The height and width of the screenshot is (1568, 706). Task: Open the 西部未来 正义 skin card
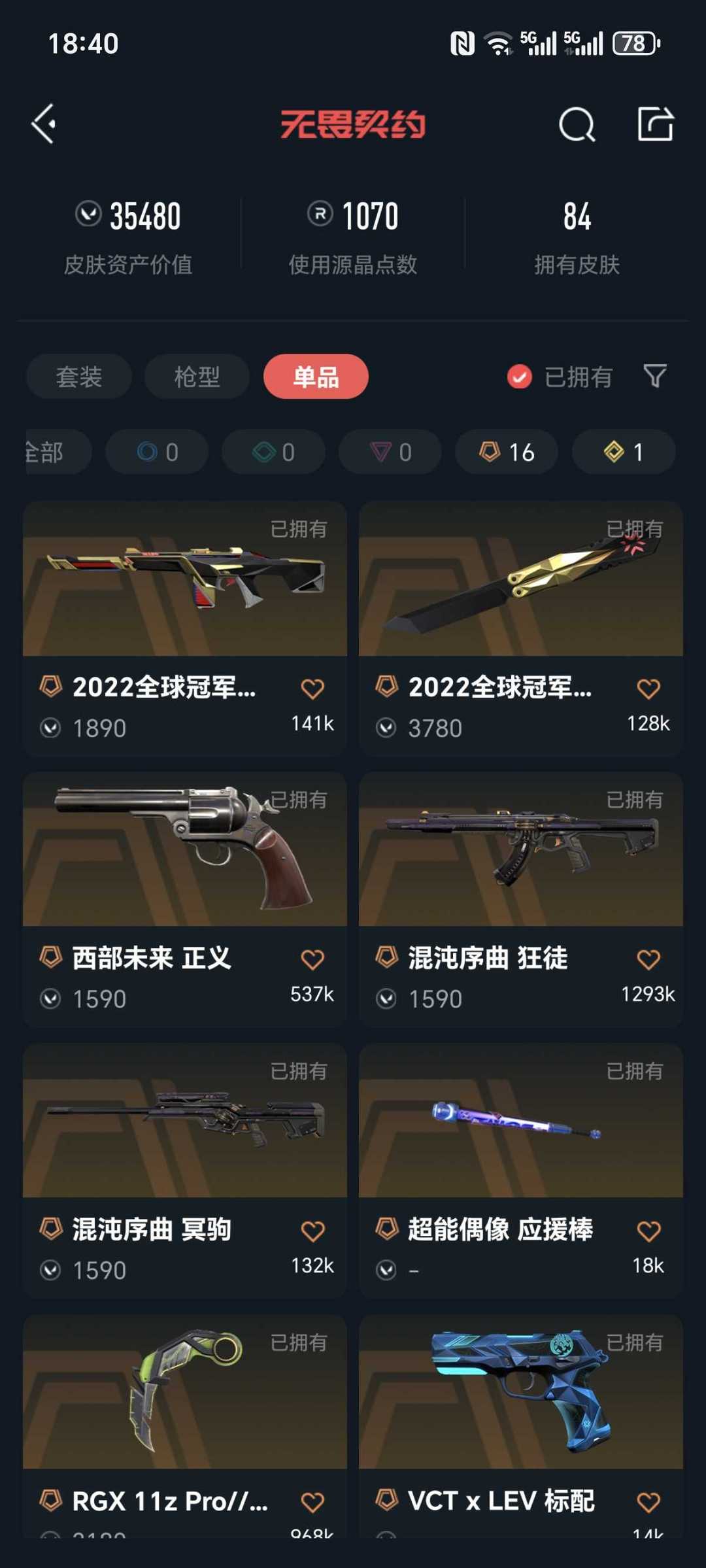click(x=185, y=899)
